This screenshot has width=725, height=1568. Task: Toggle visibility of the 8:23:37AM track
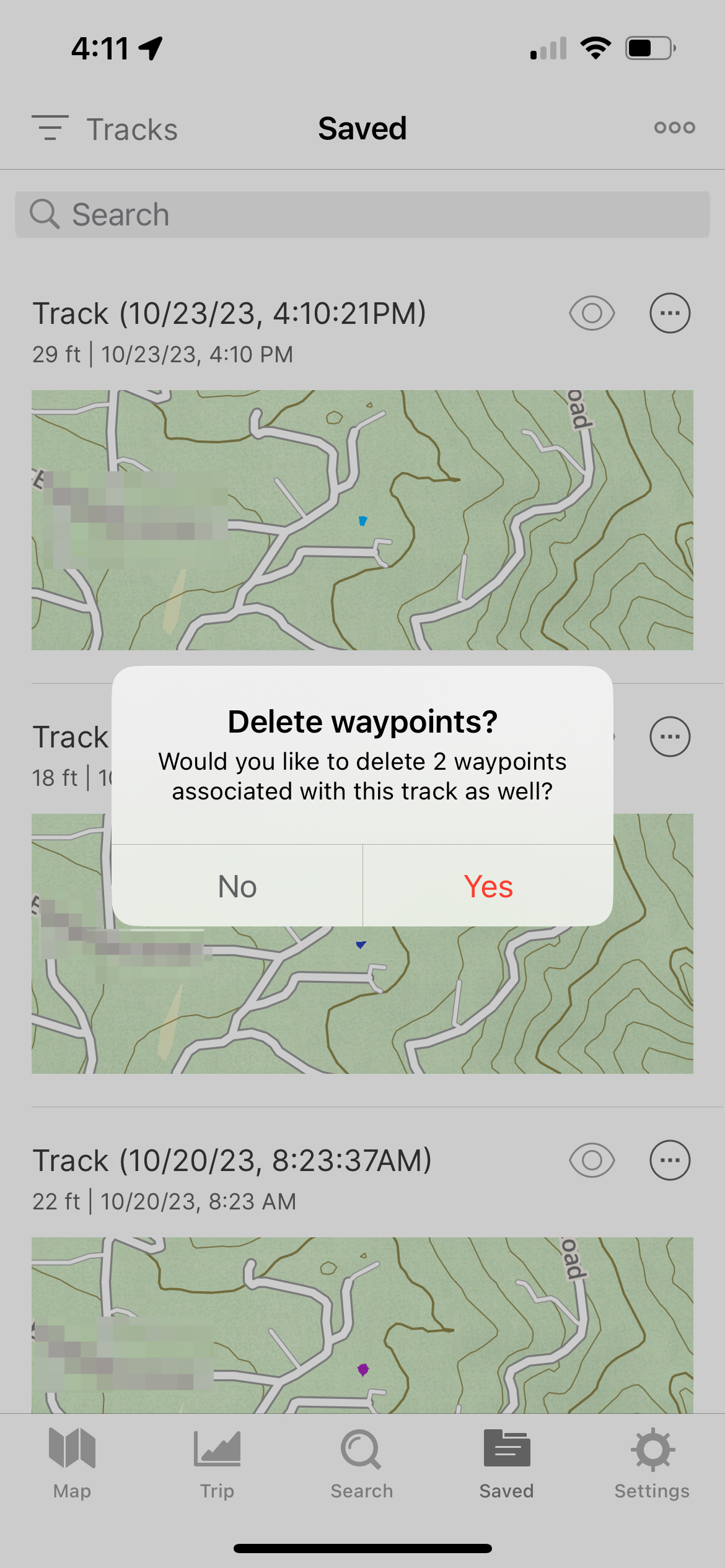tap(592, 1161)
